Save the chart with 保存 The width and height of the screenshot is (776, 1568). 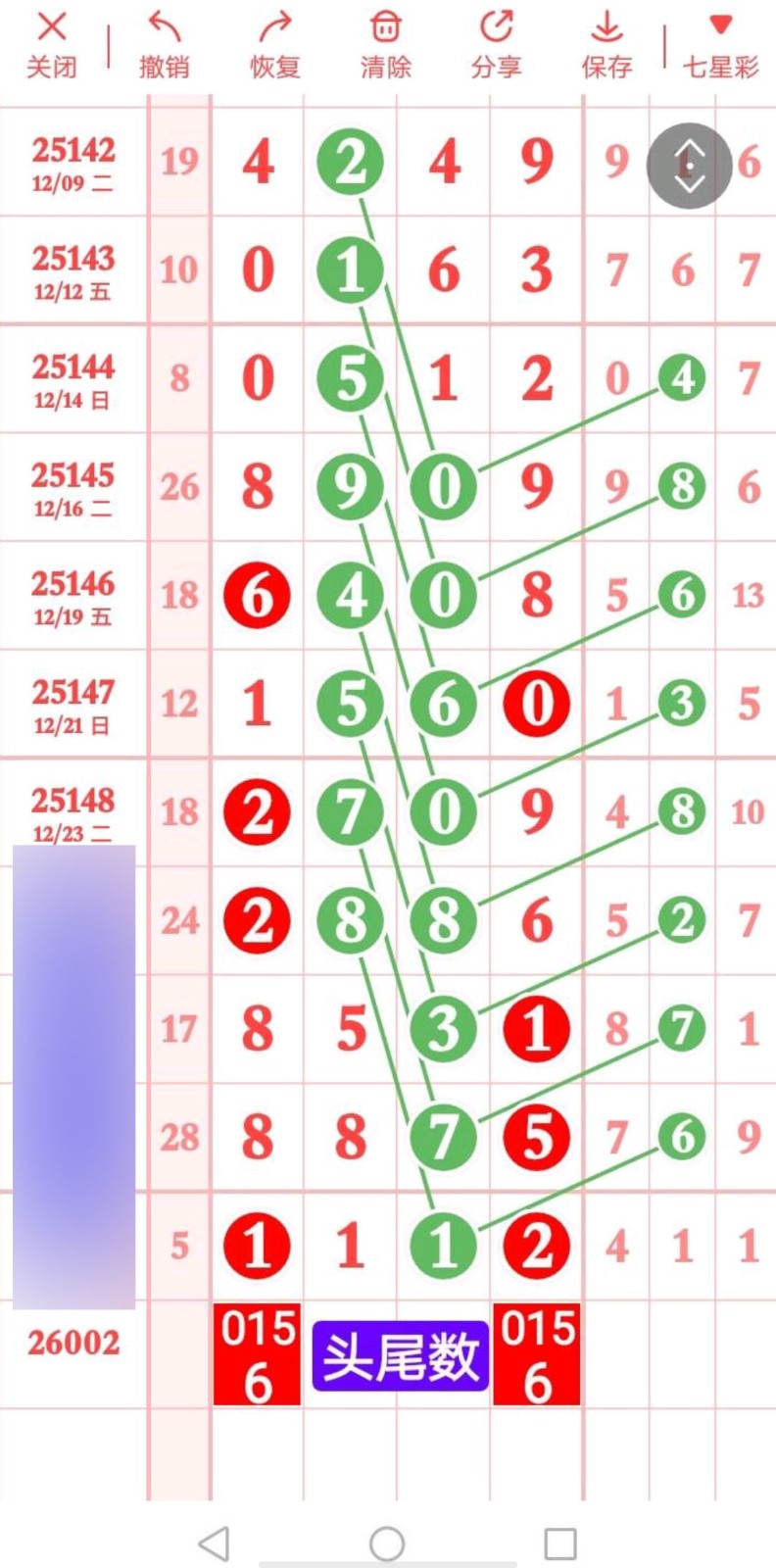coord(606,45)
